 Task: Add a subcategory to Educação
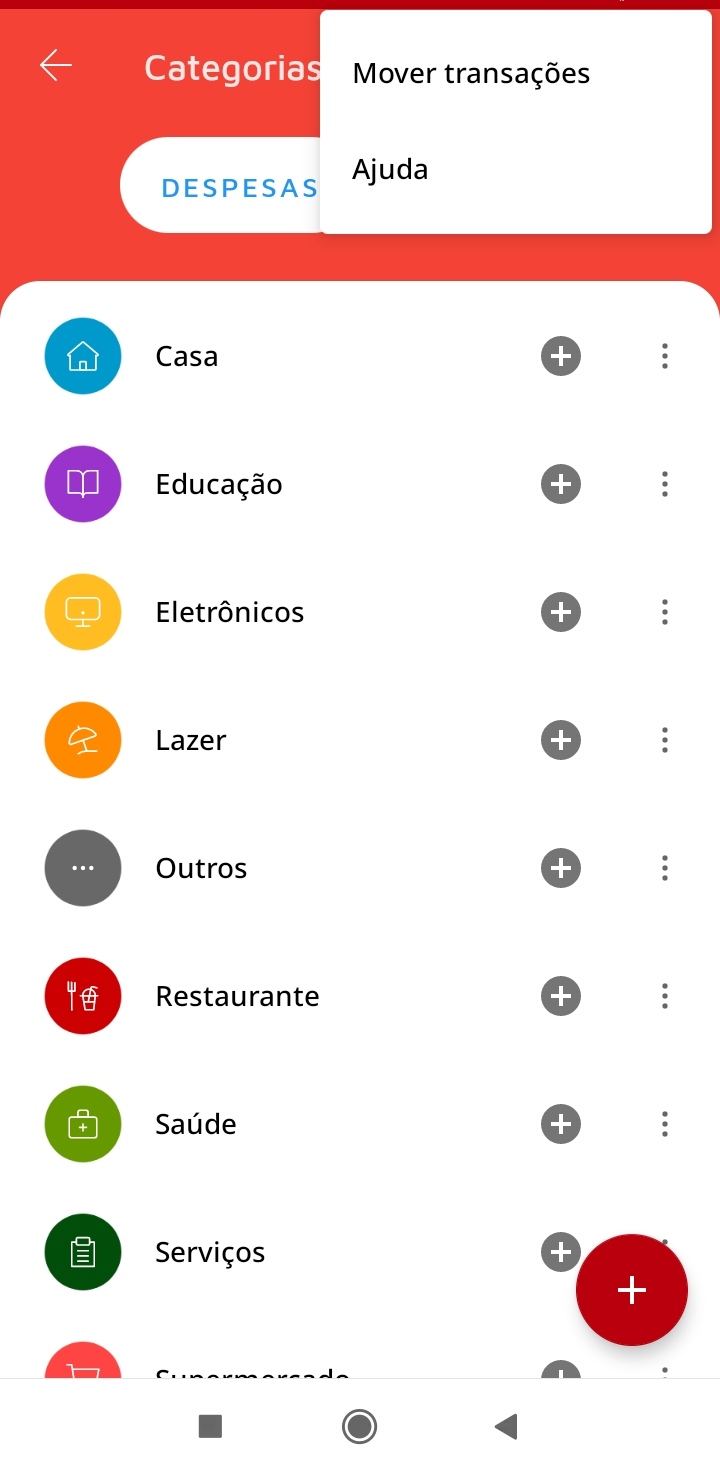[561, 484]
